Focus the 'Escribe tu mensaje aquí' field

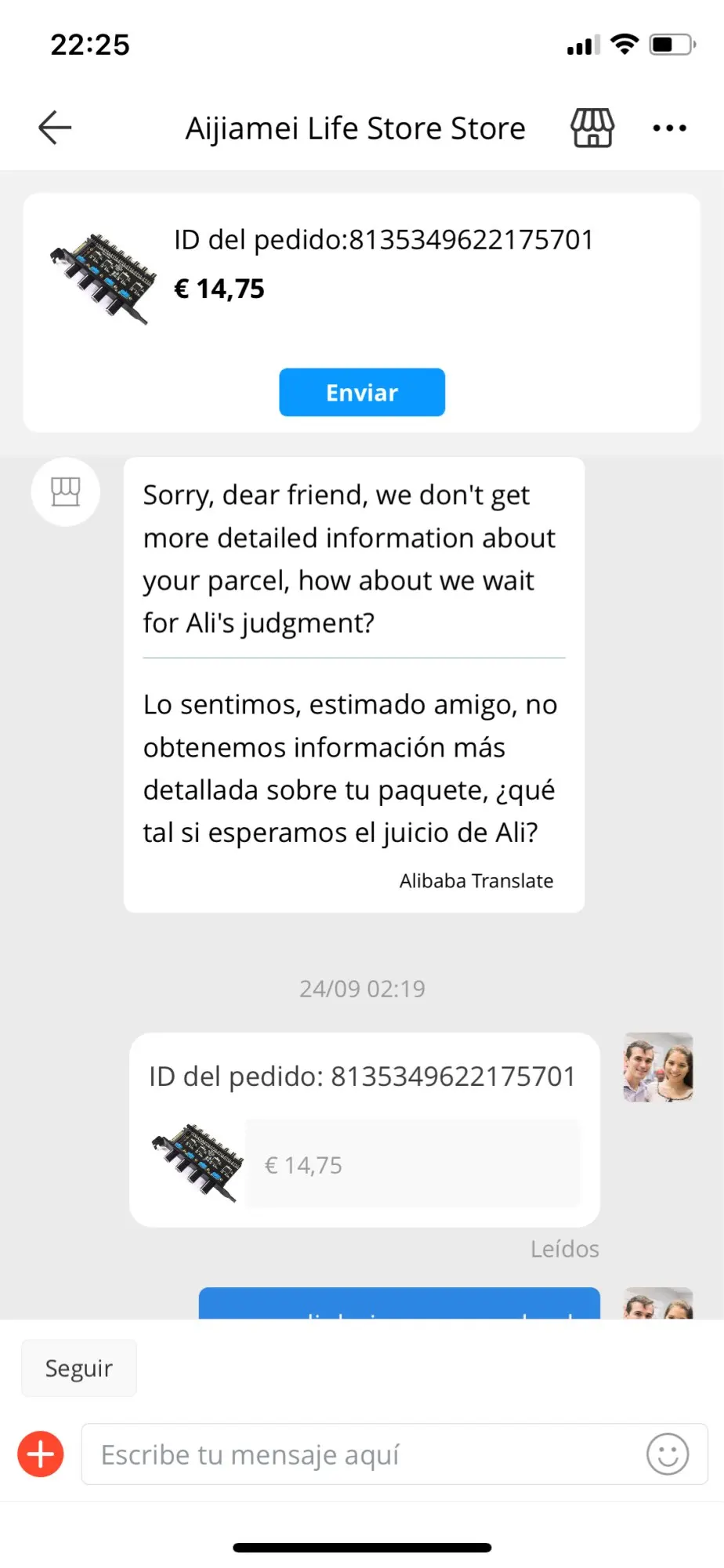point(360,1454)
